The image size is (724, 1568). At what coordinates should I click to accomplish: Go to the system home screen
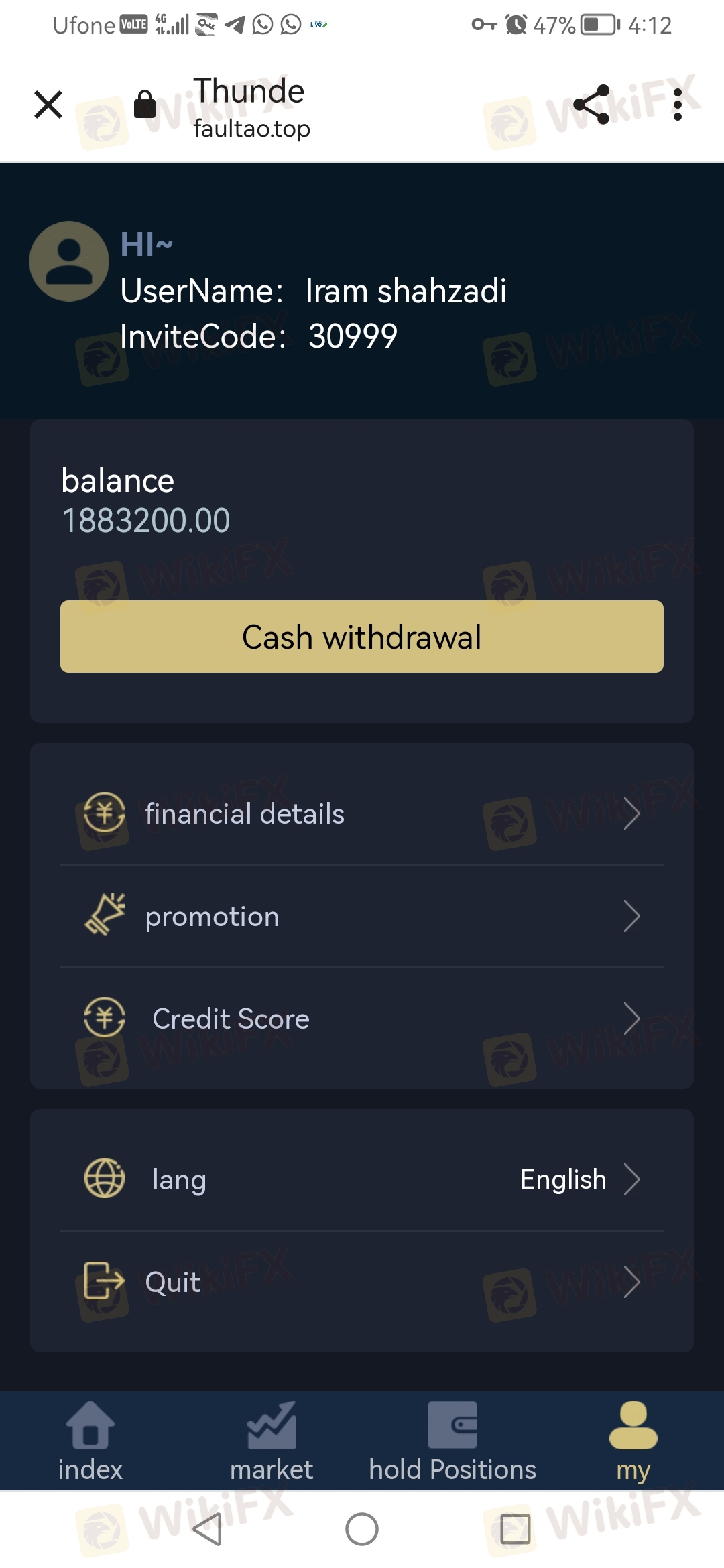pyautogui.click(x=362, y=1529)
